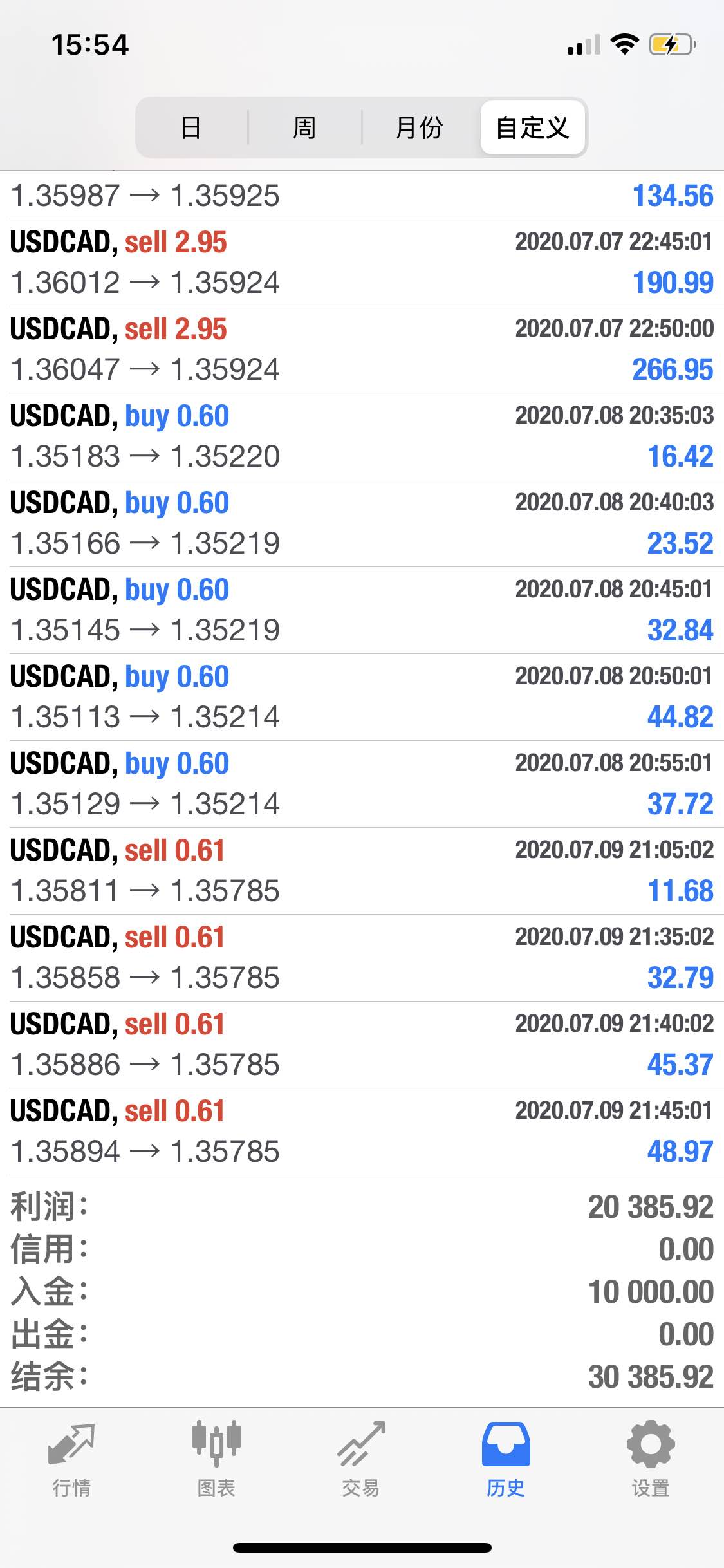This screenshot has width=724, height=1568.
Task: Open the USDCAD sell 0.61 trade at 21:05:02
Action: click(x=362, y=871)
